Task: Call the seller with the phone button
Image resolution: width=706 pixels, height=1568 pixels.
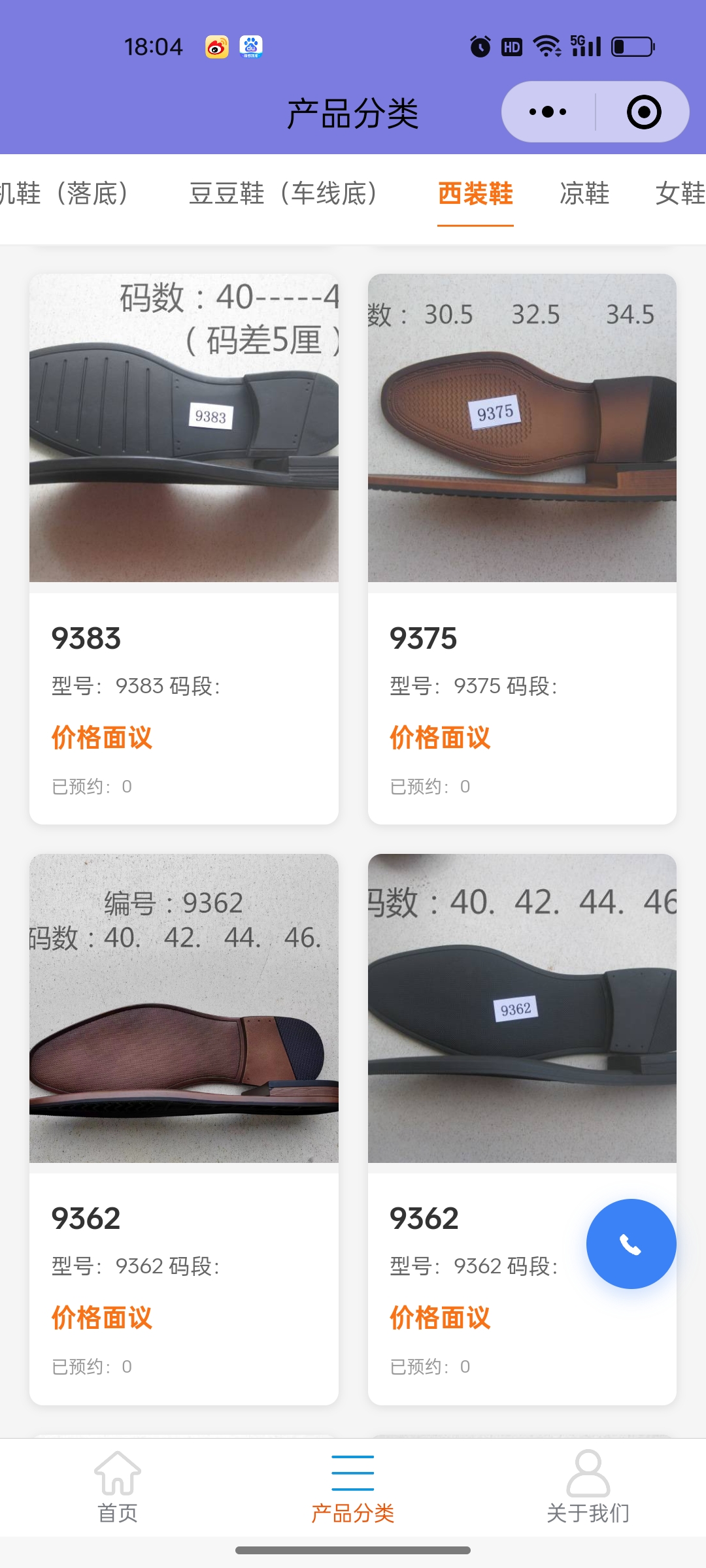Action: pos(631,1244)
